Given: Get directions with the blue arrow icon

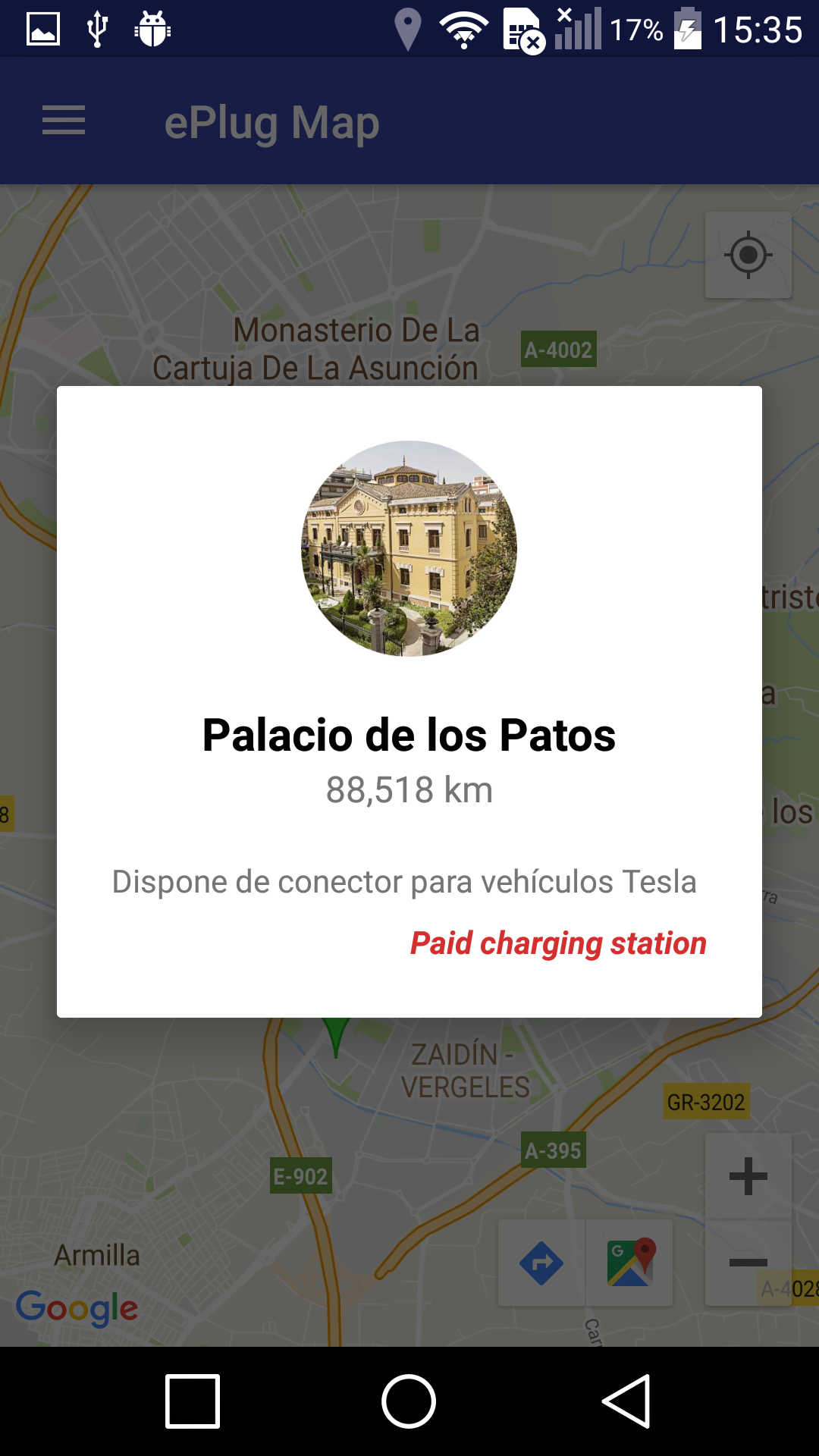Looking at the screenshot, I should 541,1263.
